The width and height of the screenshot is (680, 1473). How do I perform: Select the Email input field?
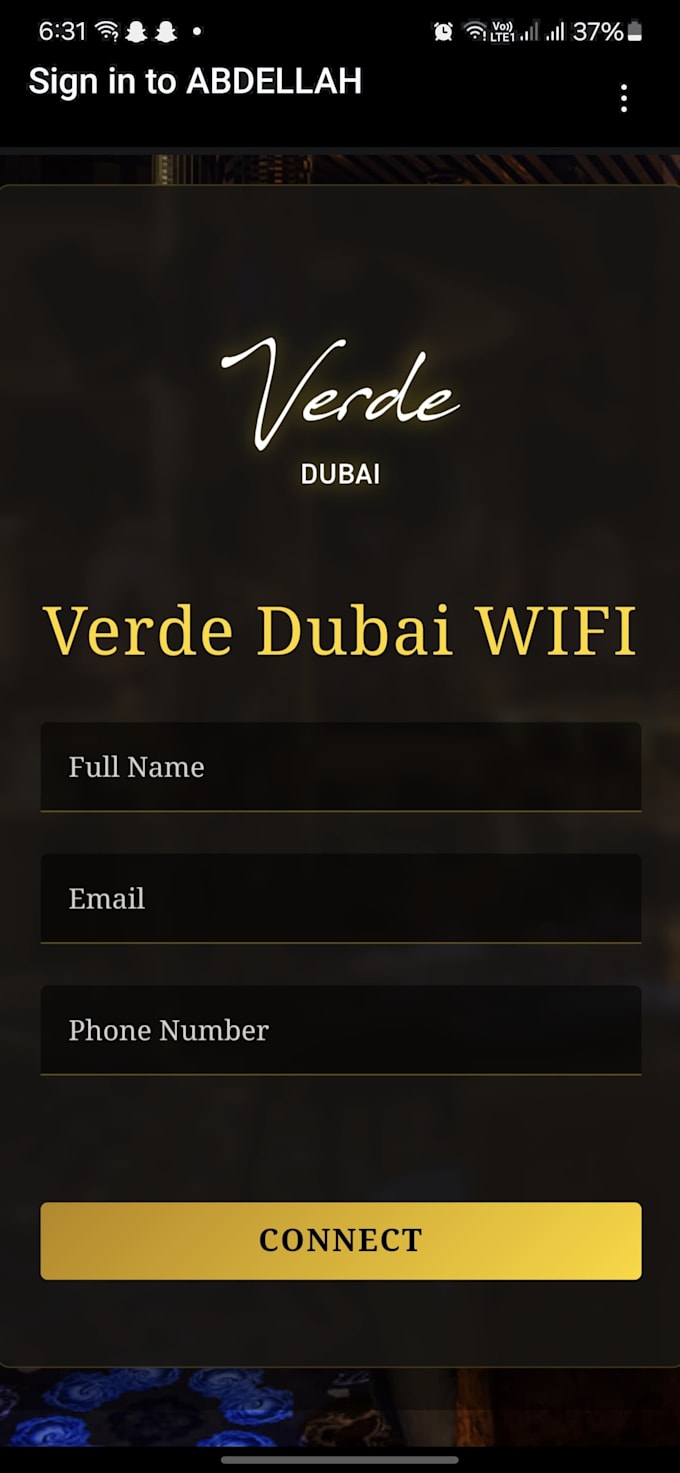[340, 898]
